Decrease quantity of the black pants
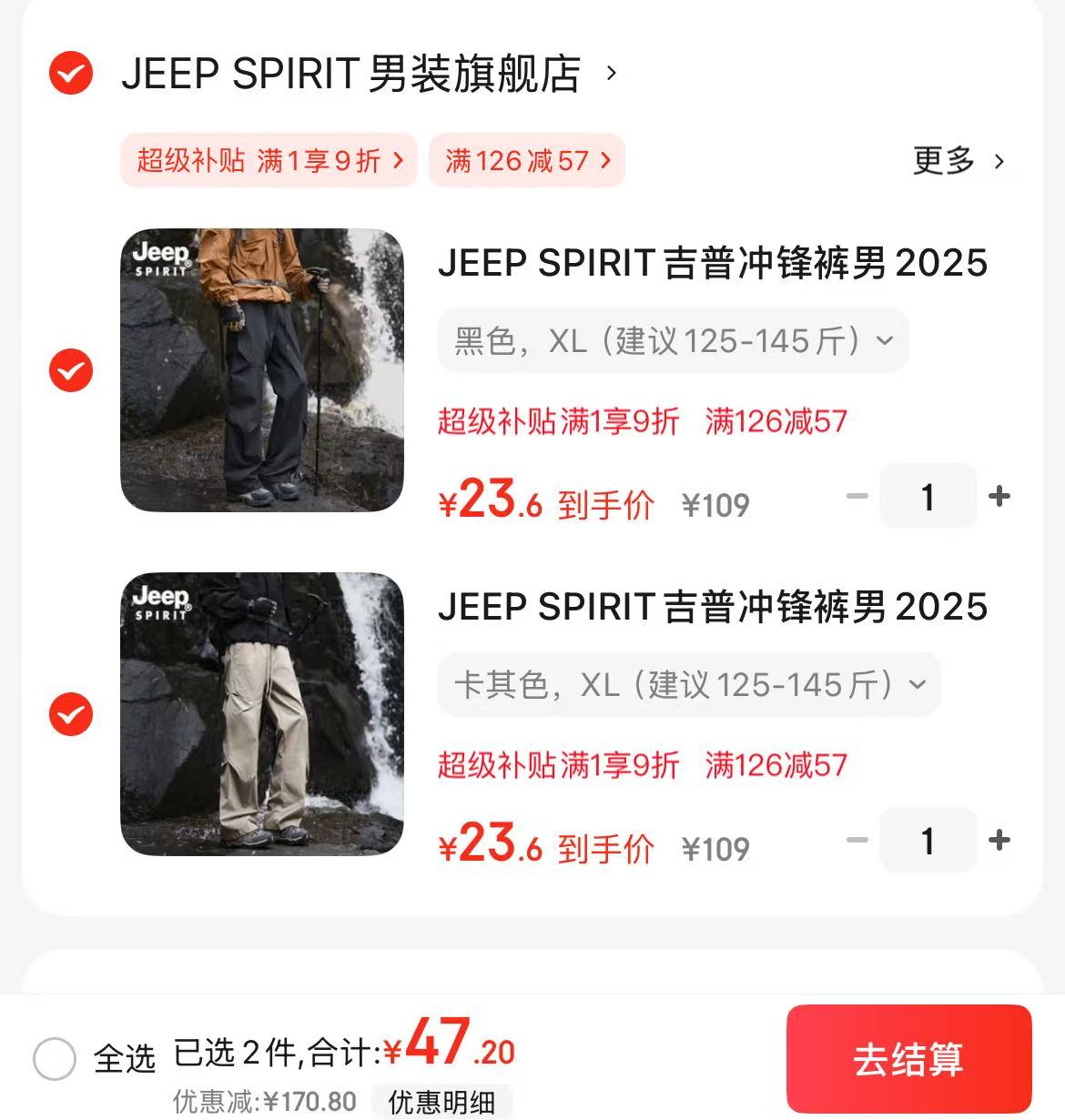The height and width of the screenshot is (1120, 1065). (857, 497)
